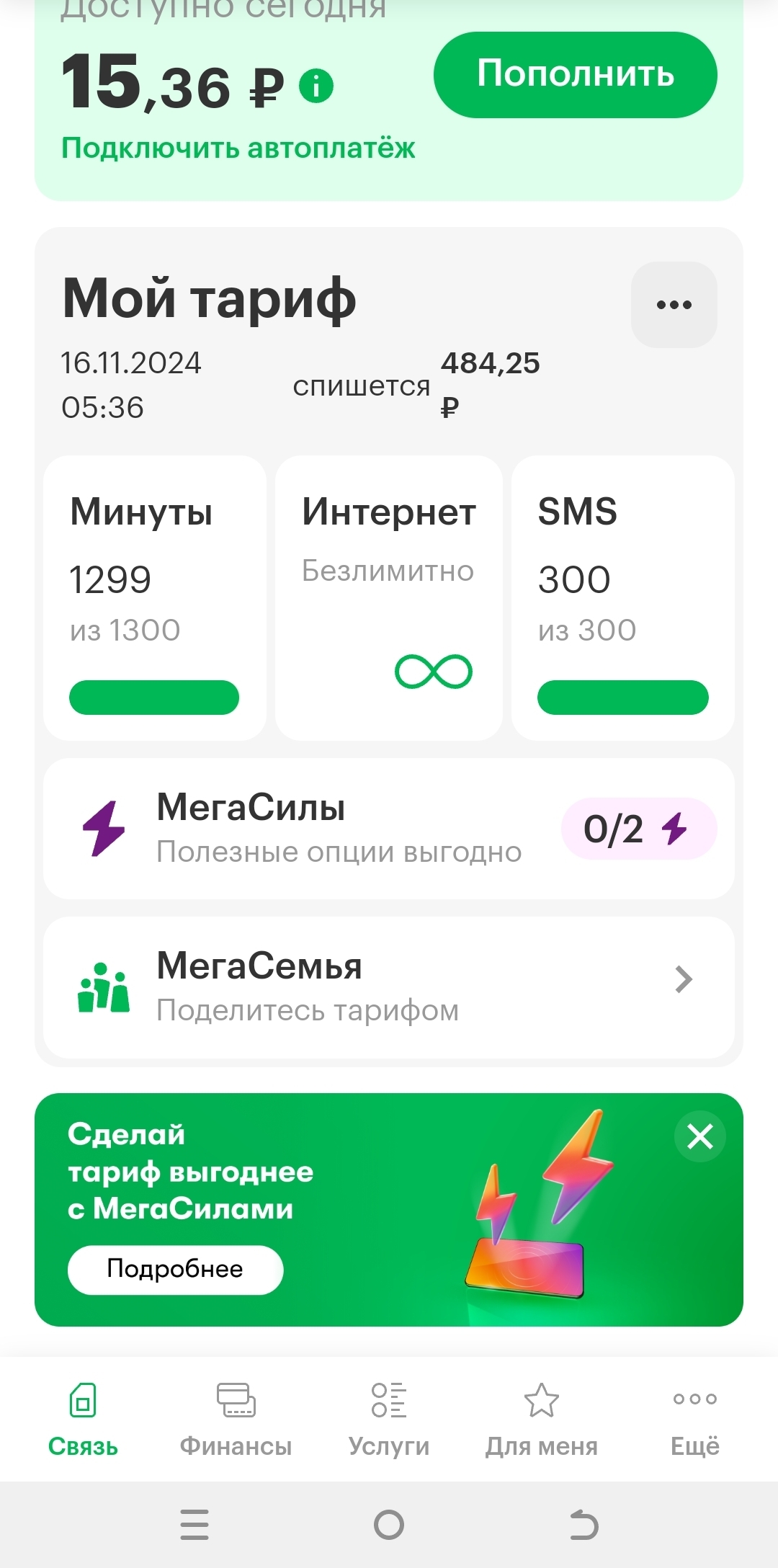Open the three-dot menu for Мой тариф
This screenshot has width=778, height=1568.
[x=674, y=305]
